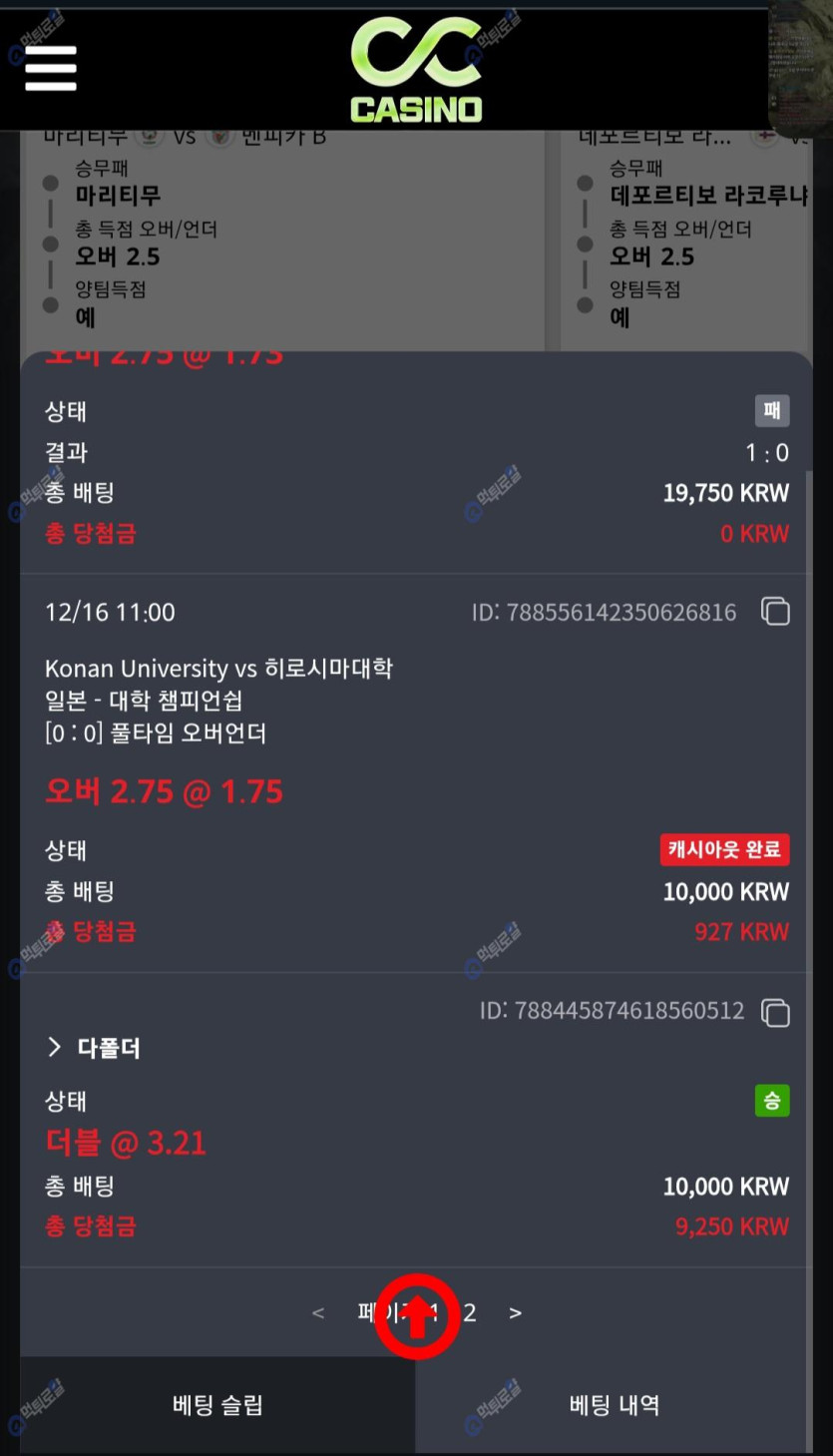Open the 데포르티보 라코루냐 match card
This screenshot has height=1456, width=833.
tap(698, 240)
